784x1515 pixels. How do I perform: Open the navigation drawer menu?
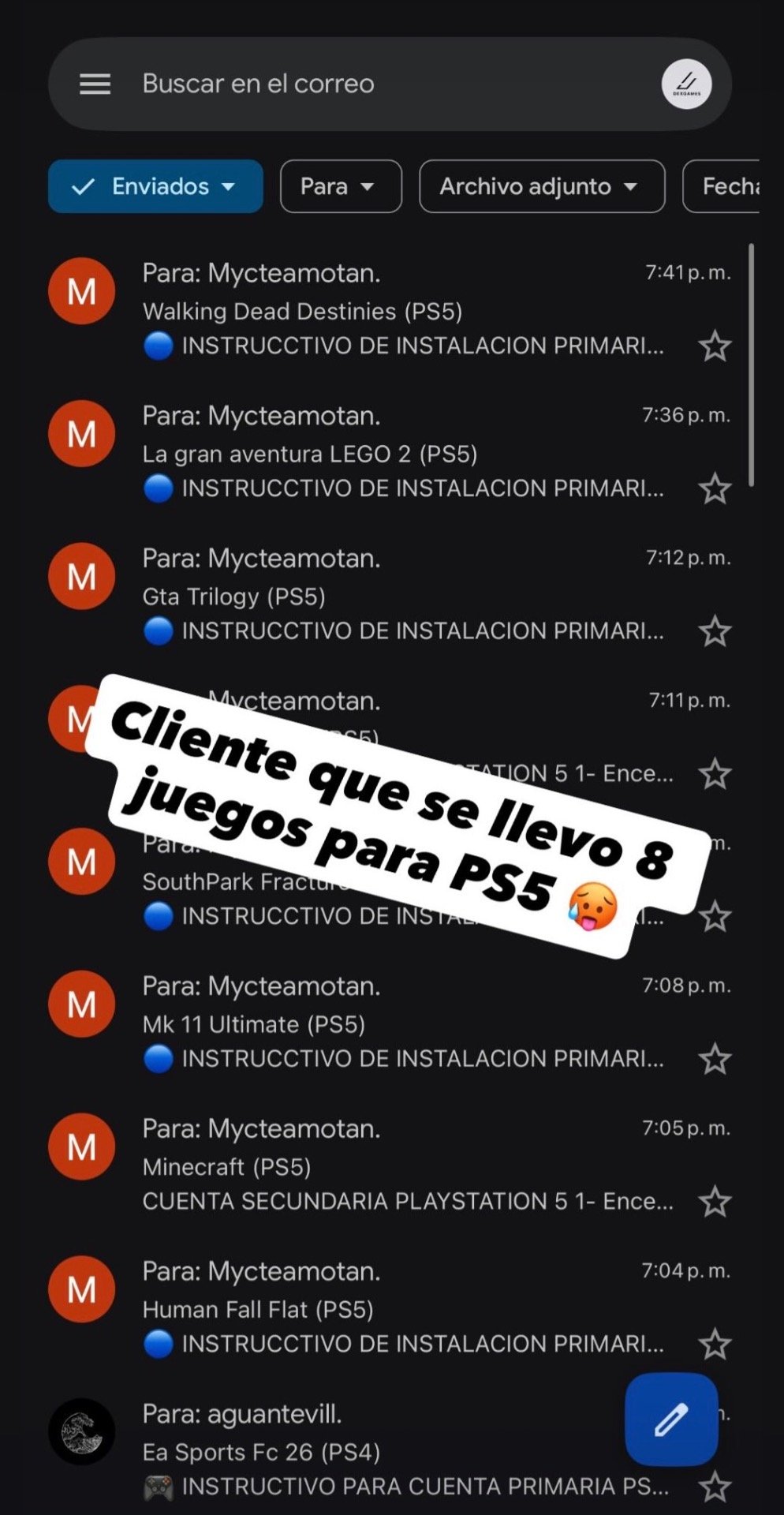click(95, 84)
